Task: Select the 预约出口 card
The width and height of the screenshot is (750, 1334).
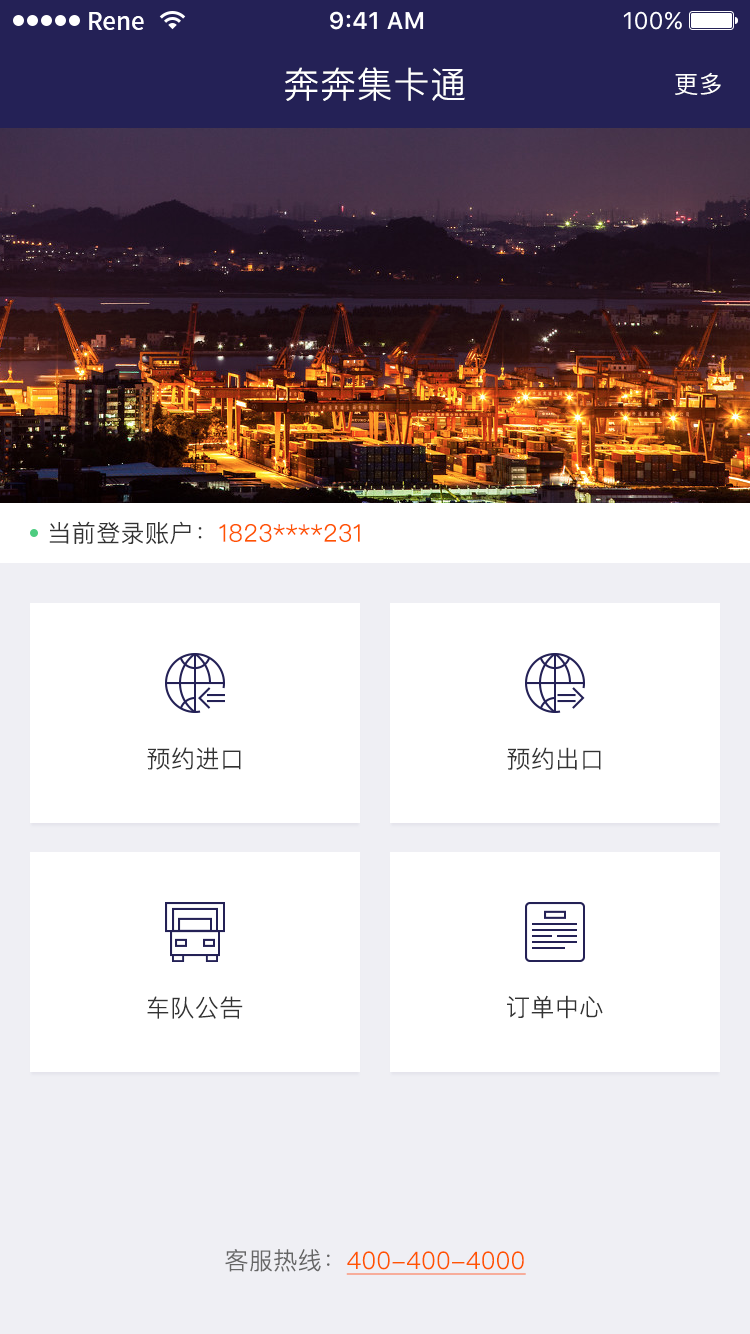Action: click(555, 713)
